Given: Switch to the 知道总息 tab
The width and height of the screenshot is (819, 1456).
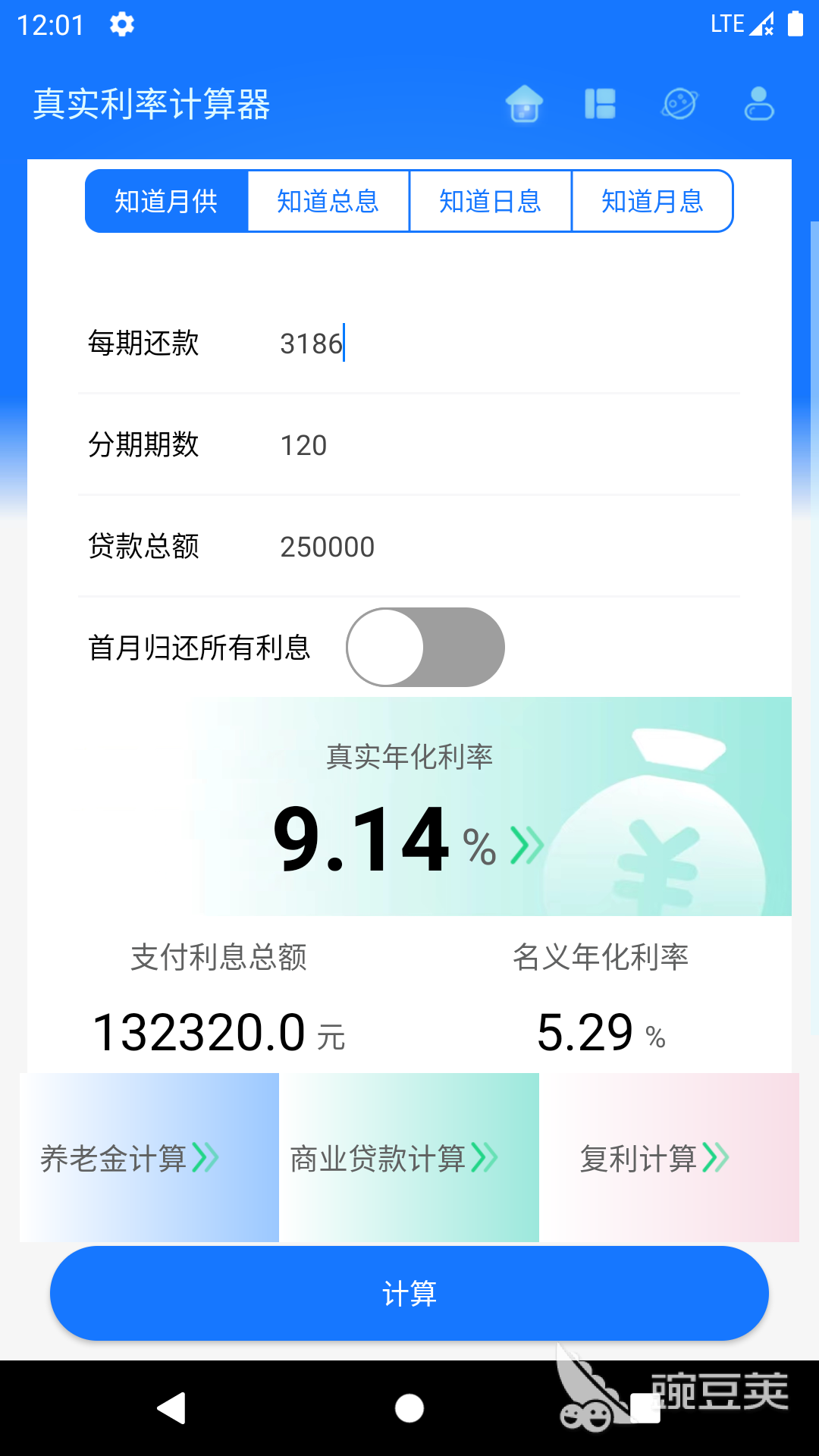Looking at the screenshot, I should pyautogui.click(x=328, y=200).
